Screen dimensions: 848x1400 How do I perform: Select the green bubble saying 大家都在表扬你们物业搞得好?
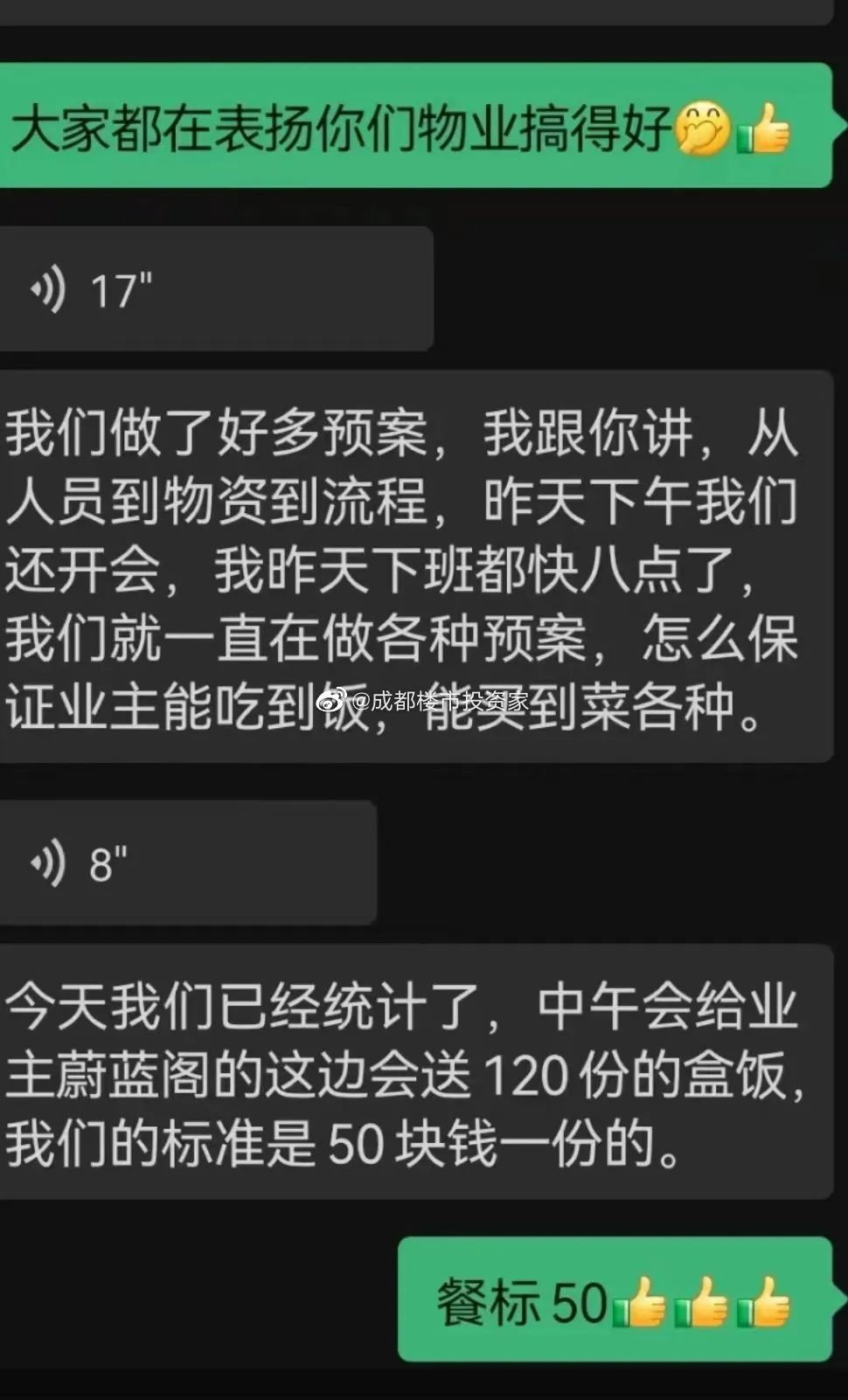pos(411,127)
